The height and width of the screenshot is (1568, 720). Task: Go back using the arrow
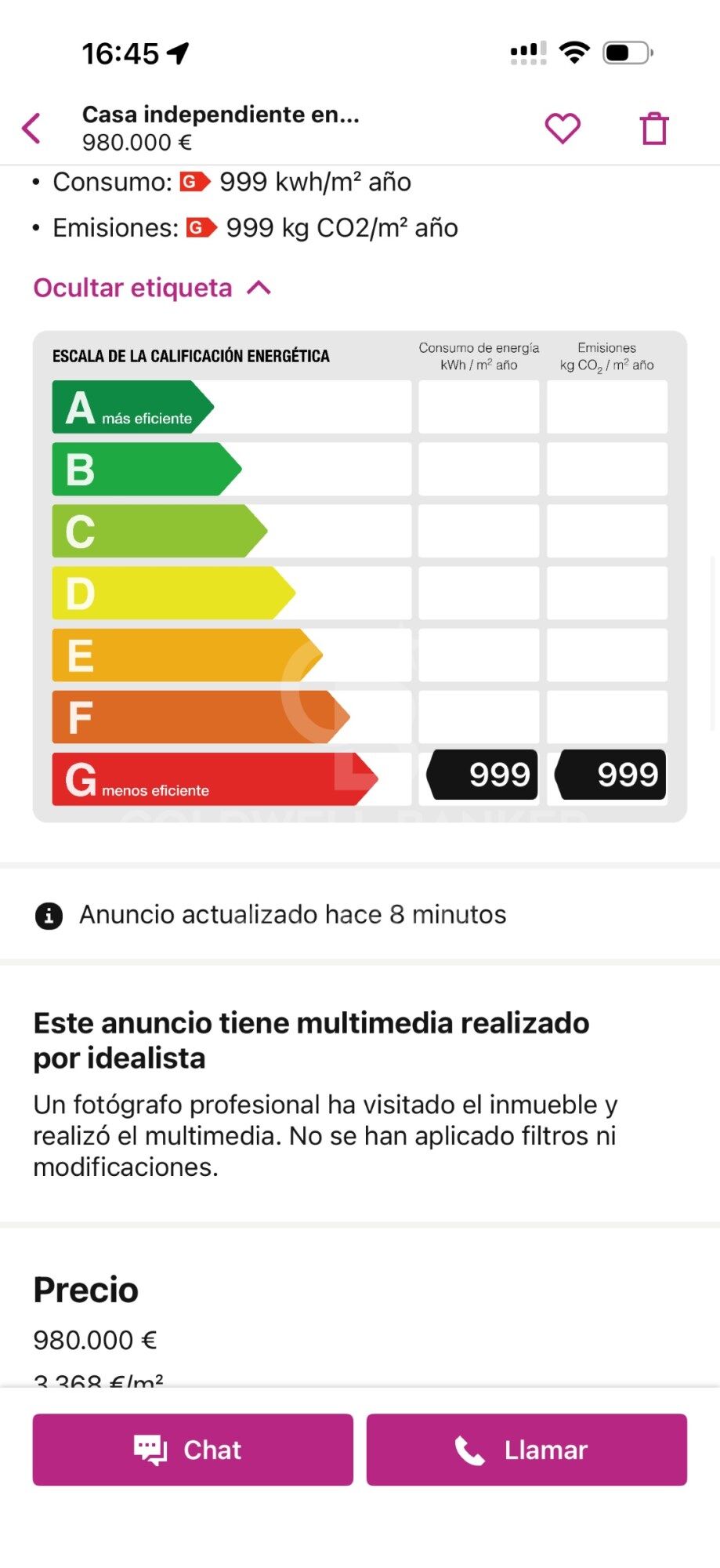click(x=31, y=129)
